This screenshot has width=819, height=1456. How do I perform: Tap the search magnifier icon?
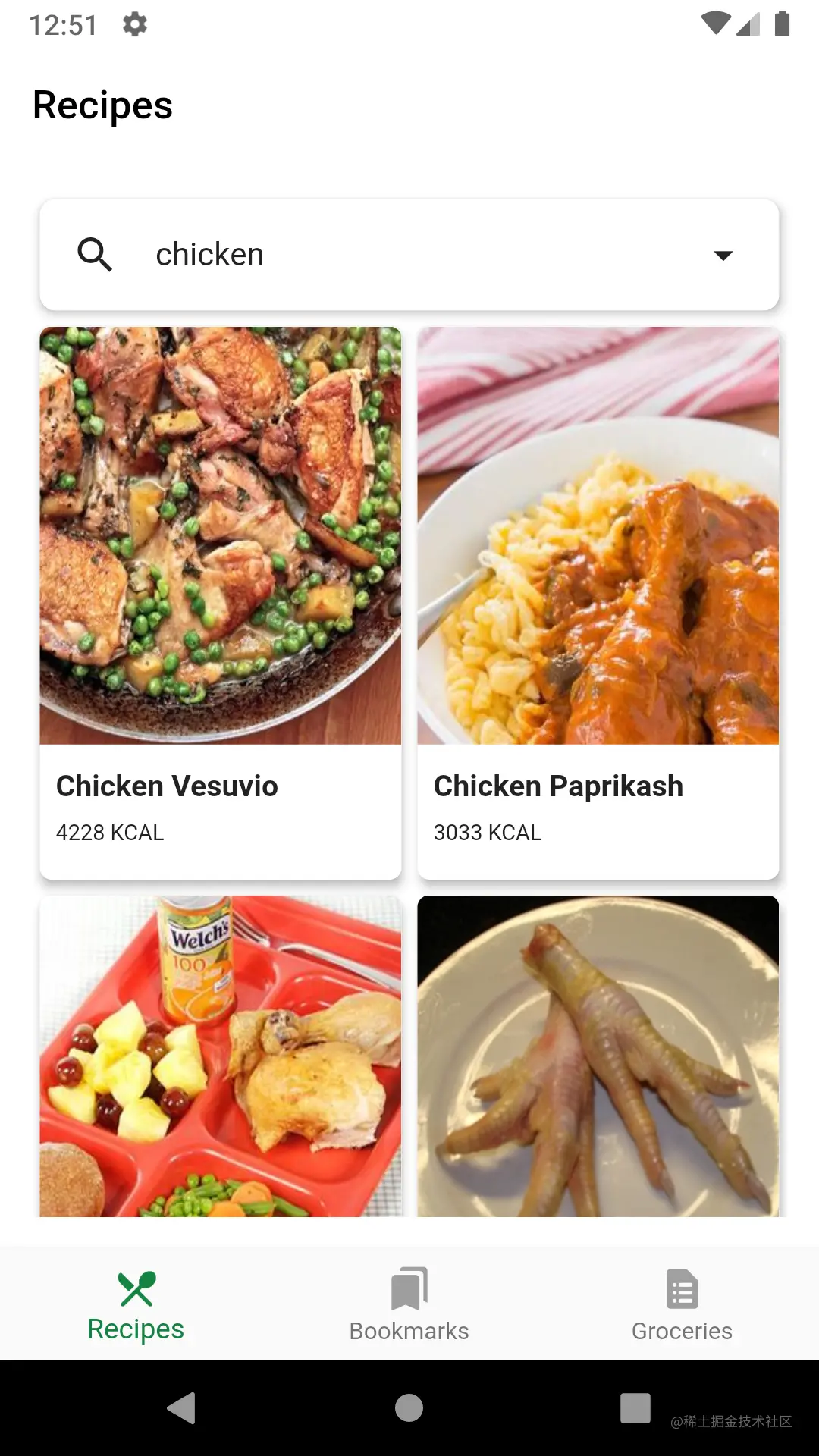coord(95,255)
